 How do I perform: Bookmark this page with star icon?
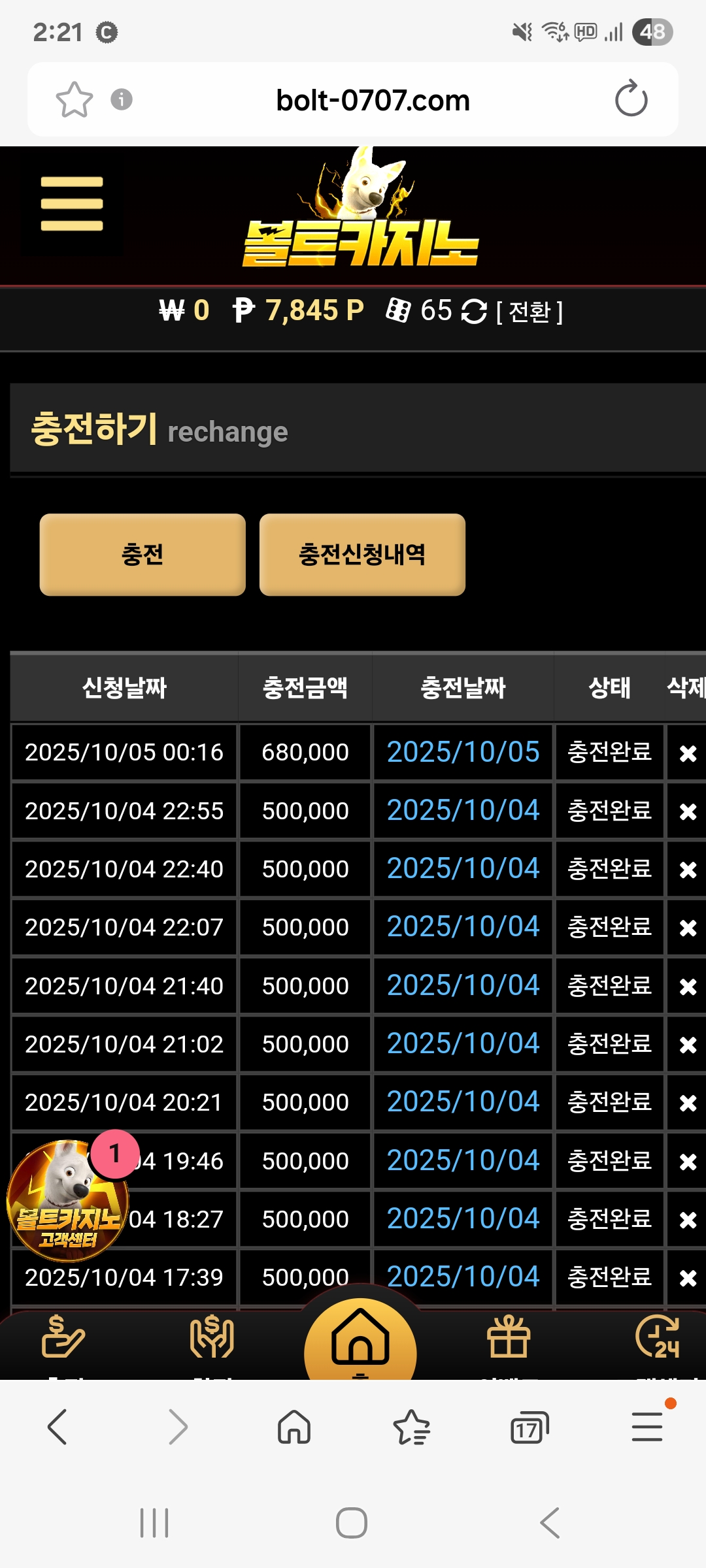pyautogui.click(x=74, y=99)
